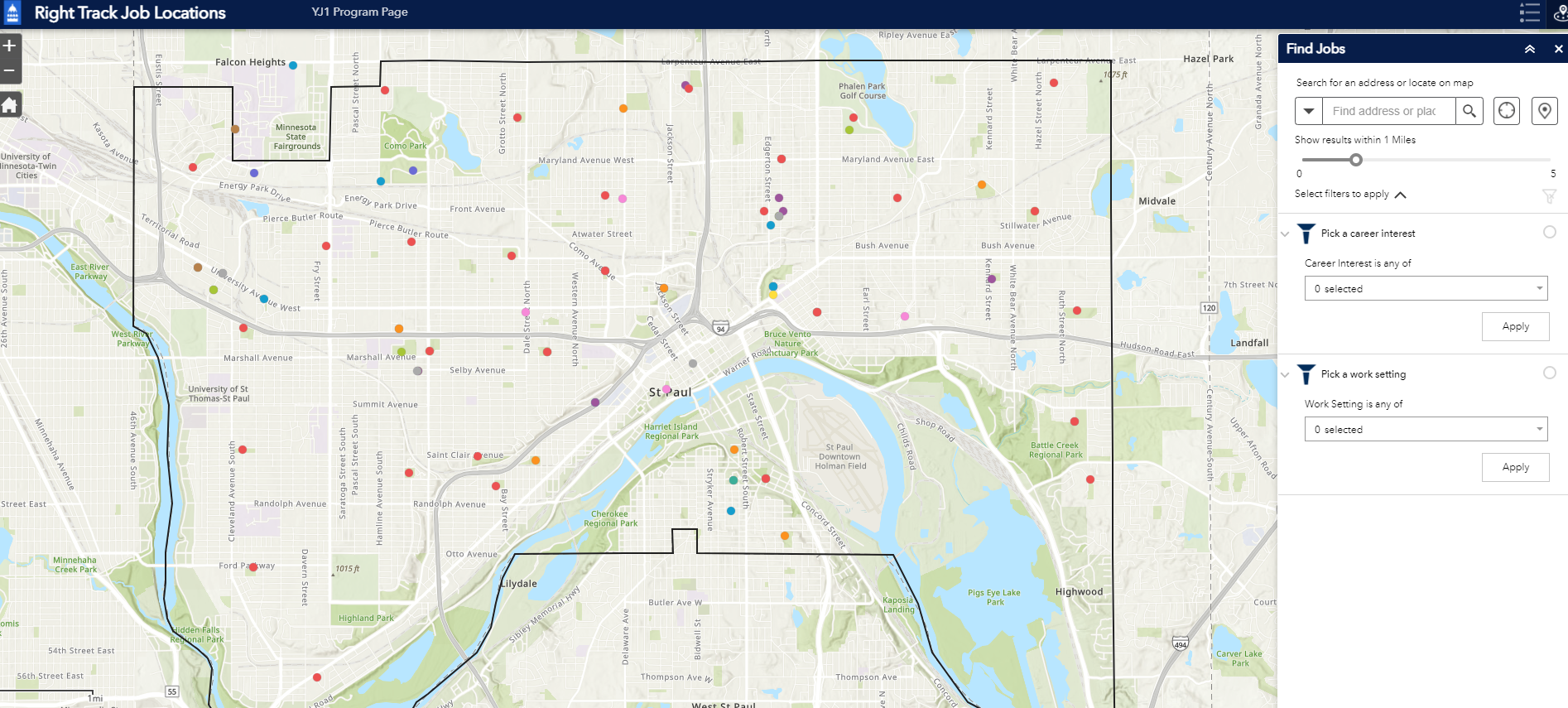Return map to default home extent
This screenshot has height=708, width=1568.
pyautogui.click(x=9, y=105)
